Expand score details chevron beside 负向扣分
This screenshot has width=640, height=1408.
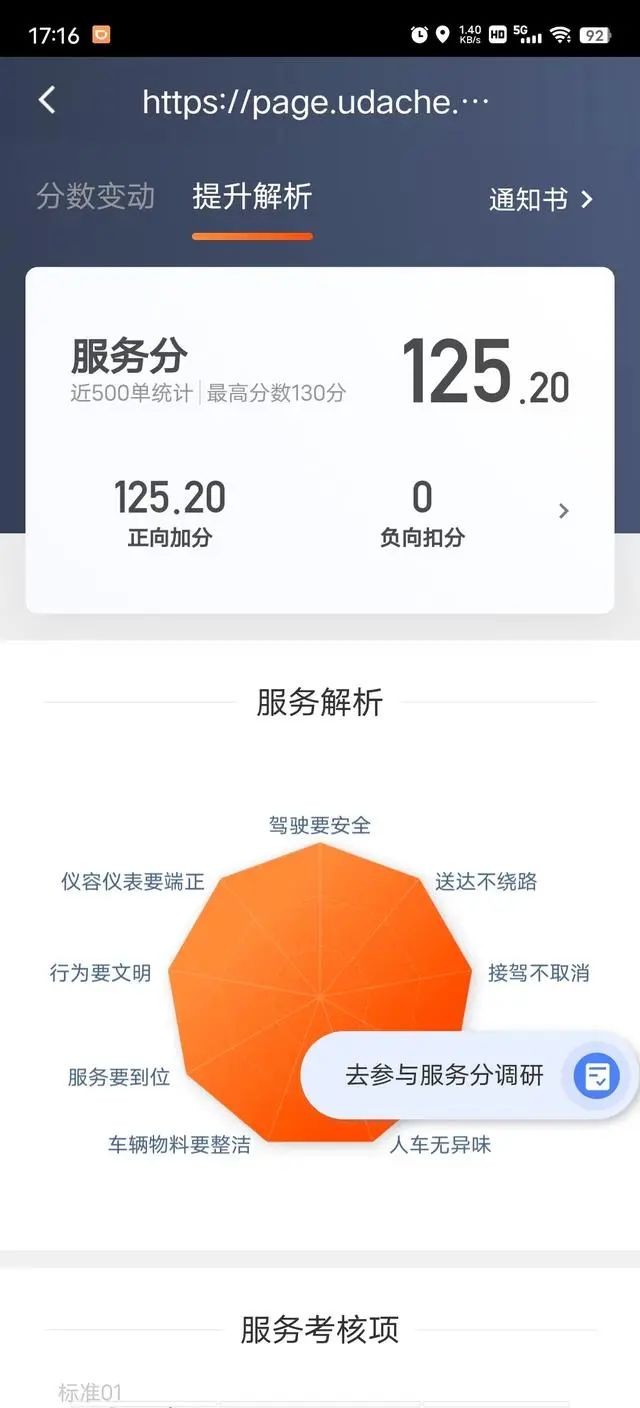[x=563, y=512]
